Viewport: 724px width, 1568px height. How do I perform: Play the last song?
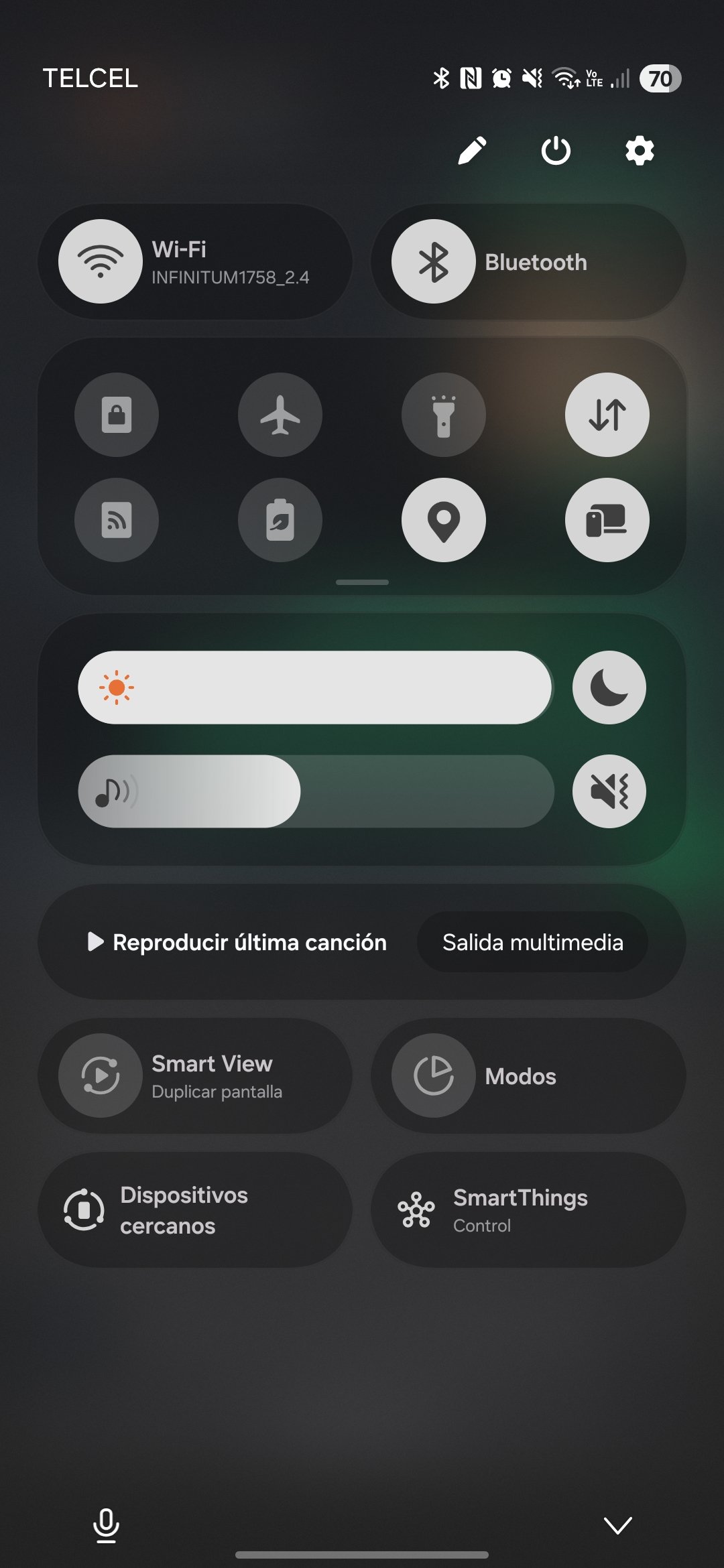(x=237, y=942)
